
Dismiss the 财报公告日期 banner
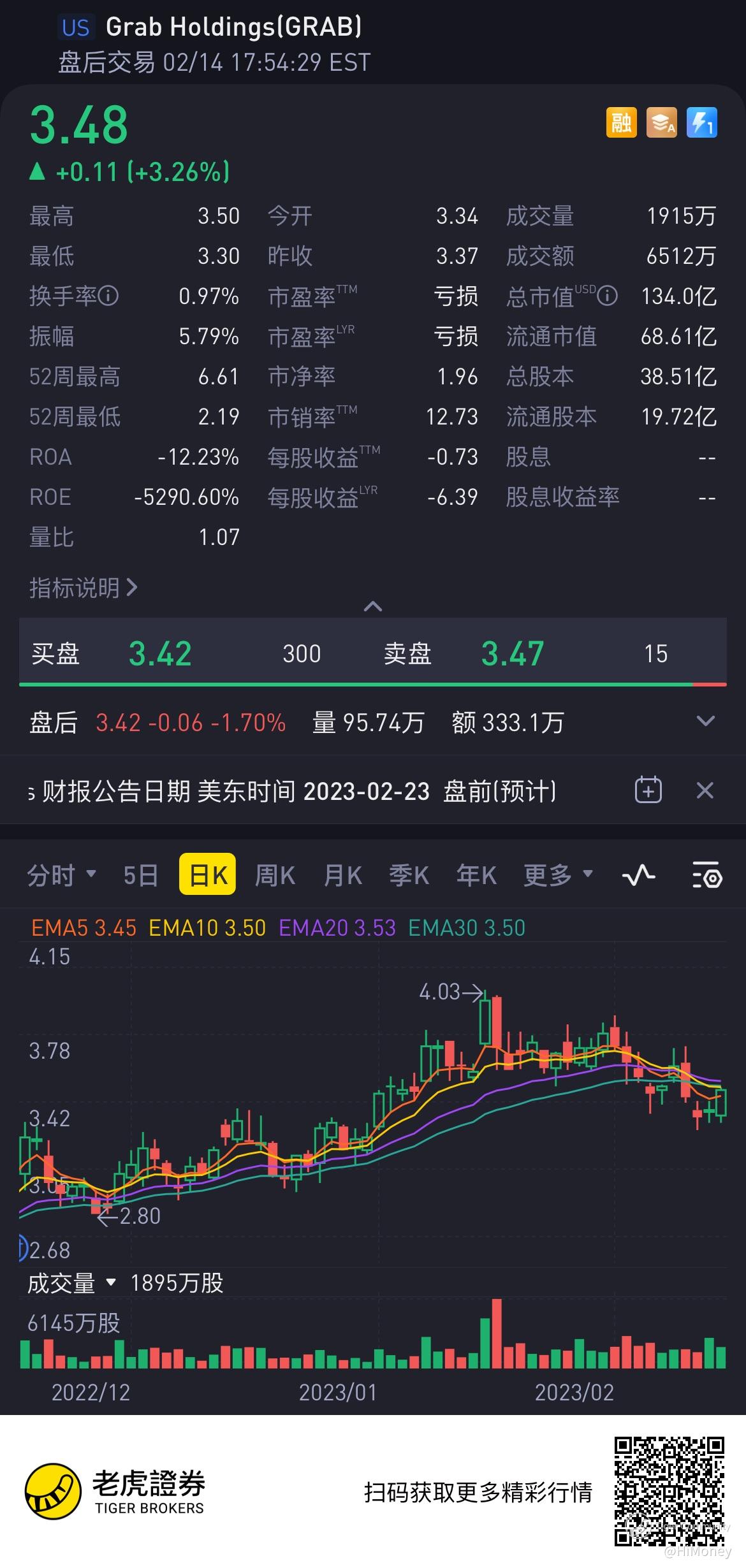pos(705,790)
